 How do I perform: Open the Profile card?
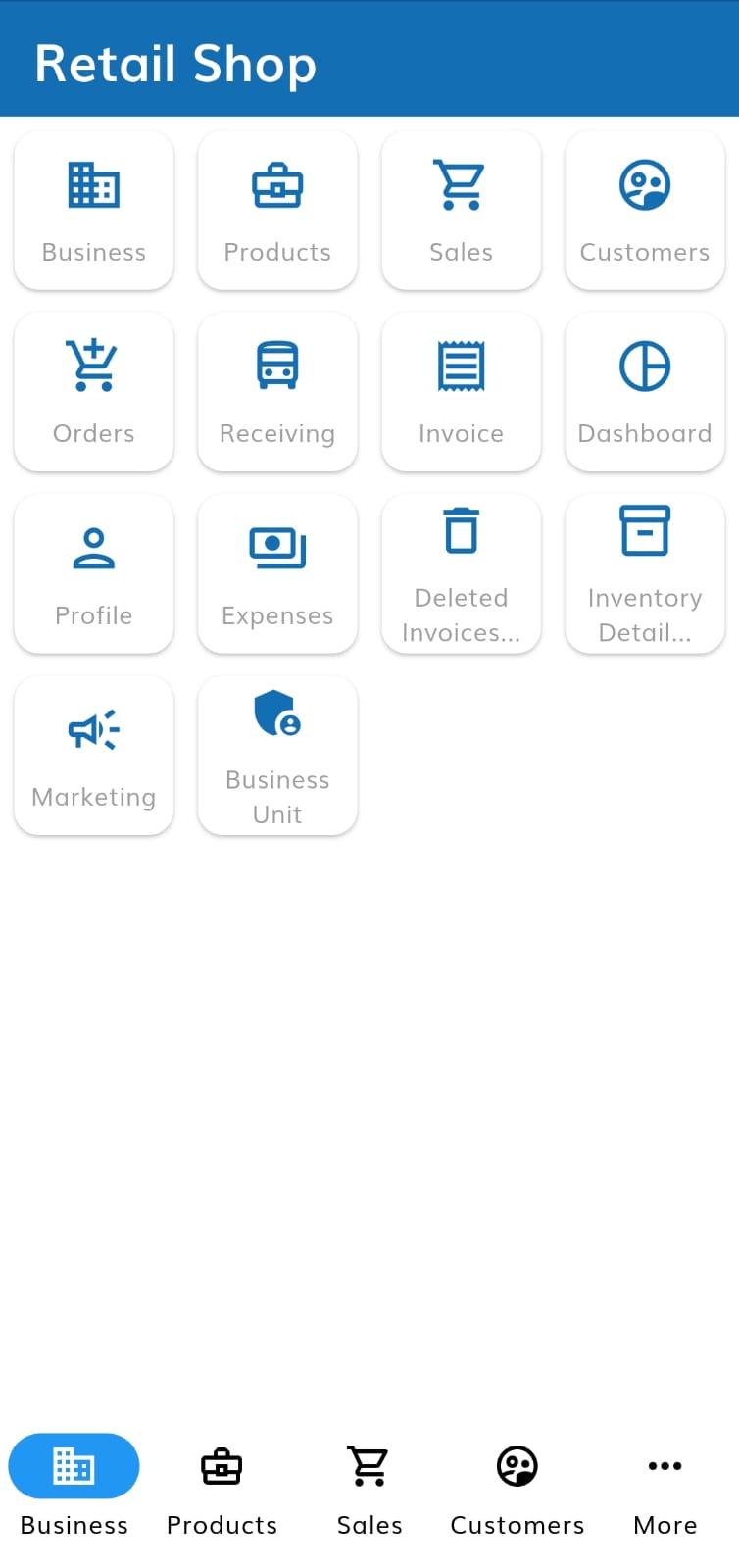94,574
